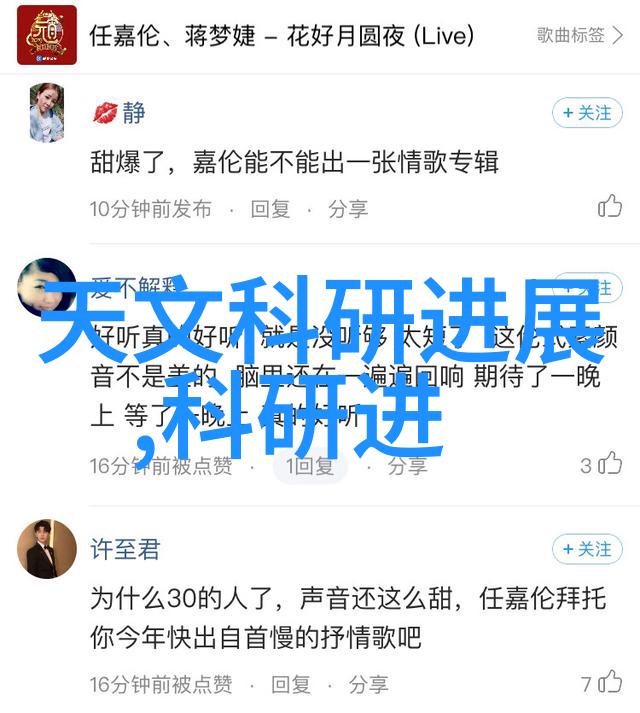Open 许至君's profile avatar

[x=47, y=549]
